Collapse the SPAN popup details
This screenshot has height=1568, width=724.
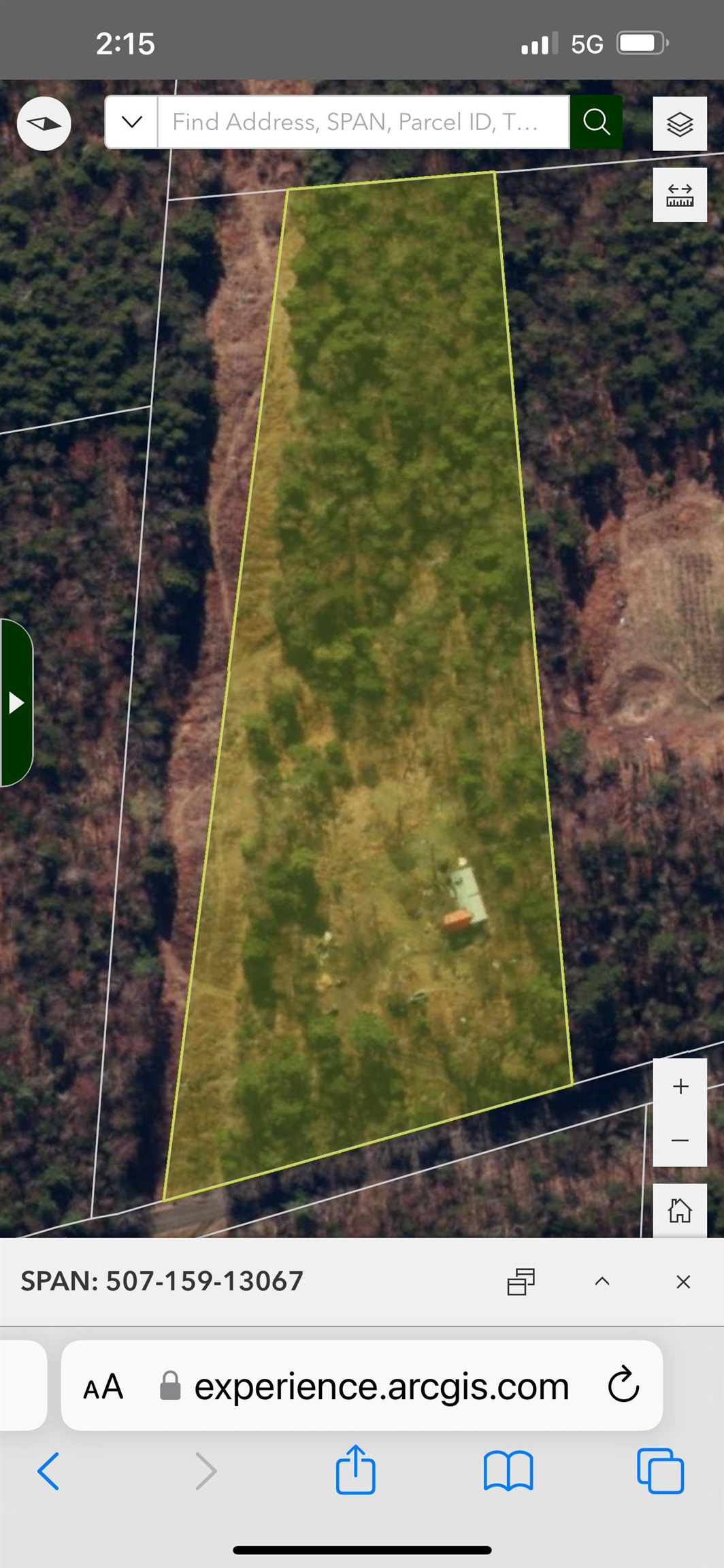(x=602, y=1281)
